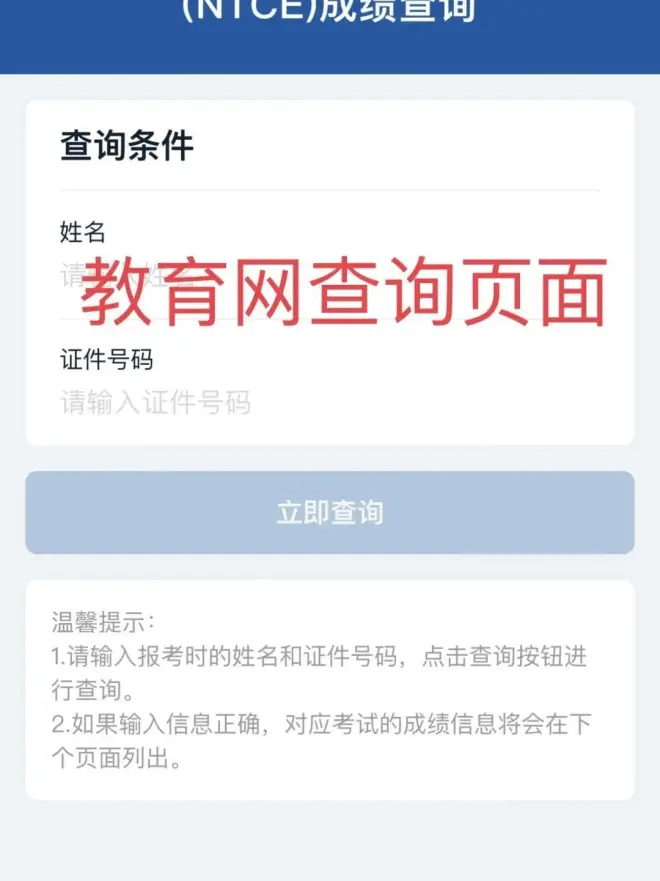This screenshot has height=881, width=660.
Task: Enter ID in 请输入证件号码 field
Action: (330, 403)
